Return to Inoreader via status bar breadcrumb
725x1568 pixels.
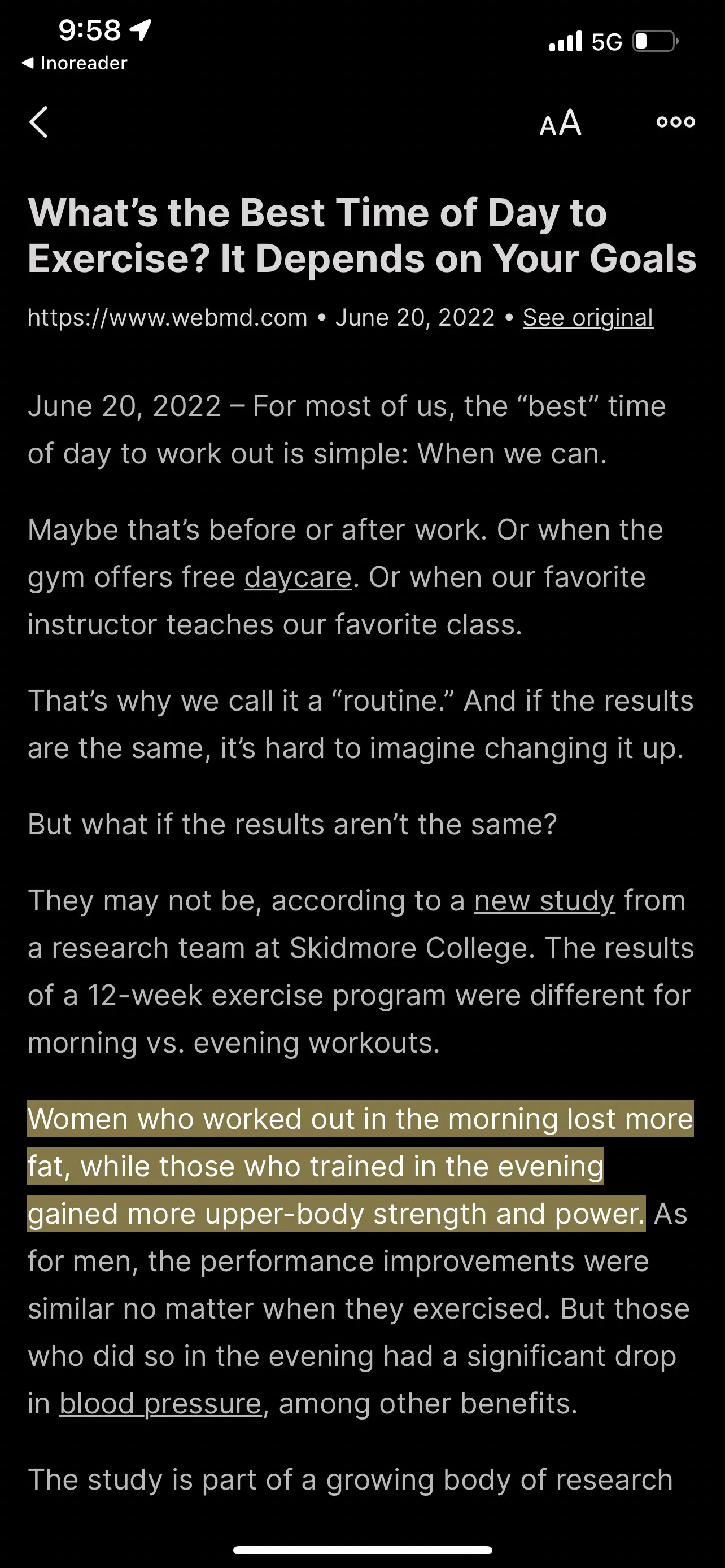(75, 63)
